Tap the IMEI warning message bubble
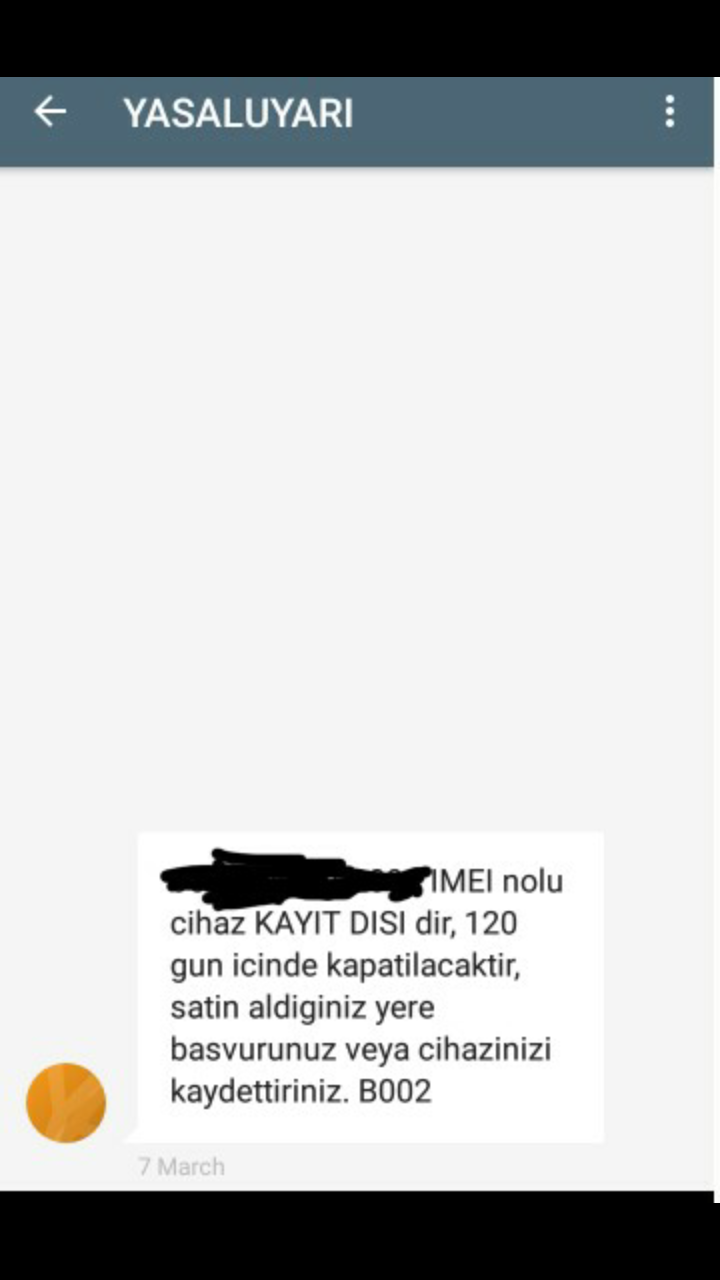 [370, 986]
